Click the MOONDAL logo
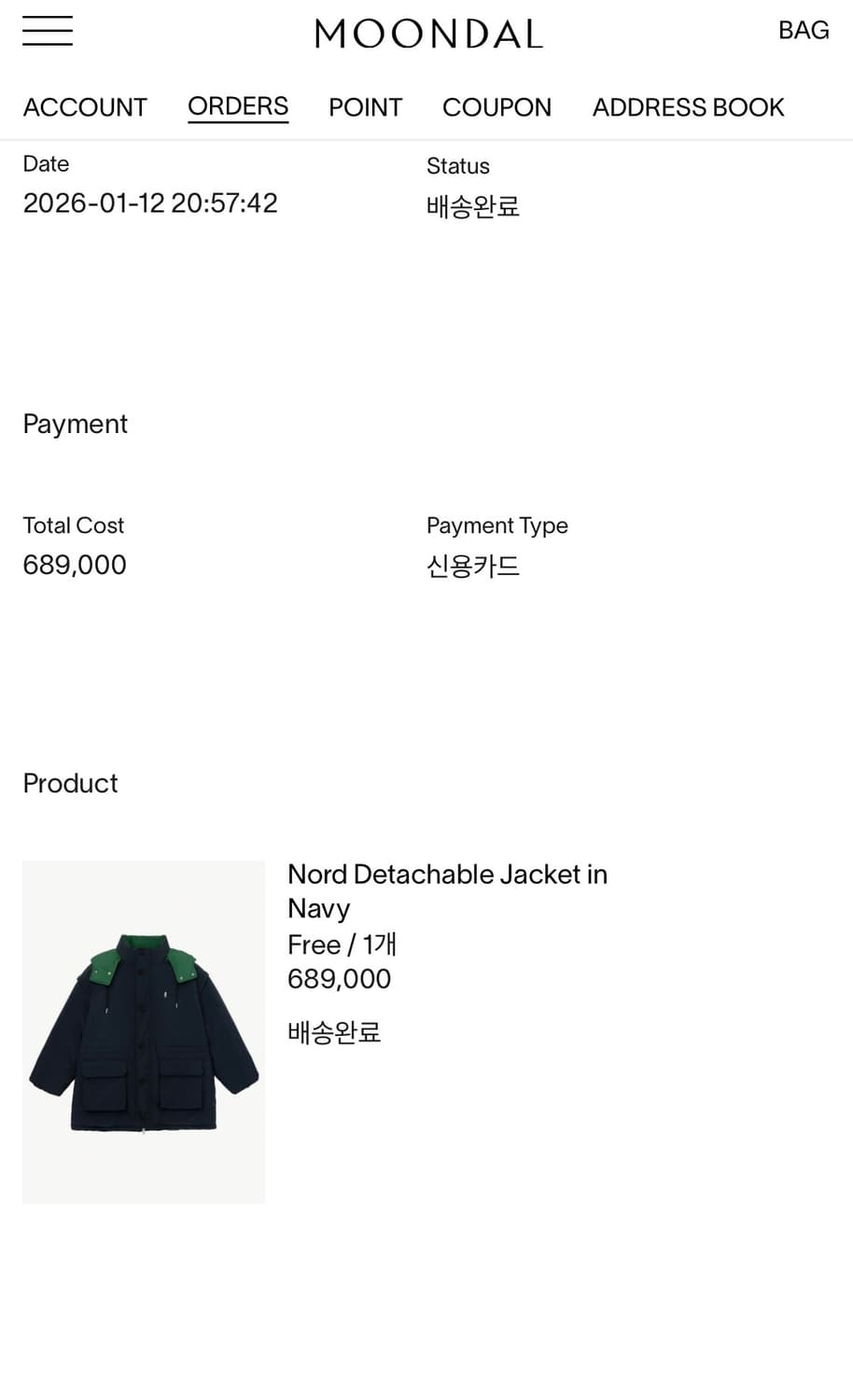 tap(428, 34)
